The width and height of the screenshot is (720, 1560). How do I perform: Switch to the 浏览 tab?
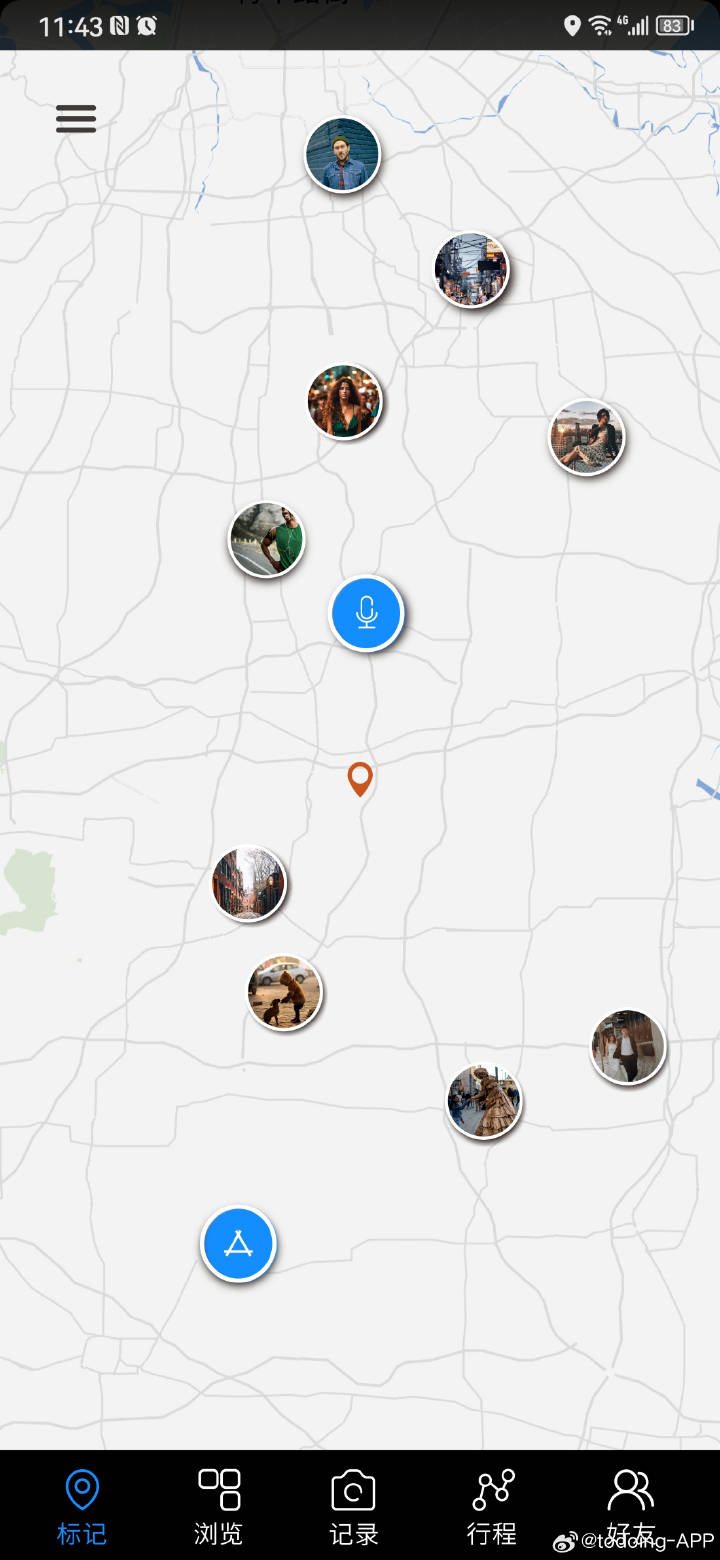tap(219, 1506)
